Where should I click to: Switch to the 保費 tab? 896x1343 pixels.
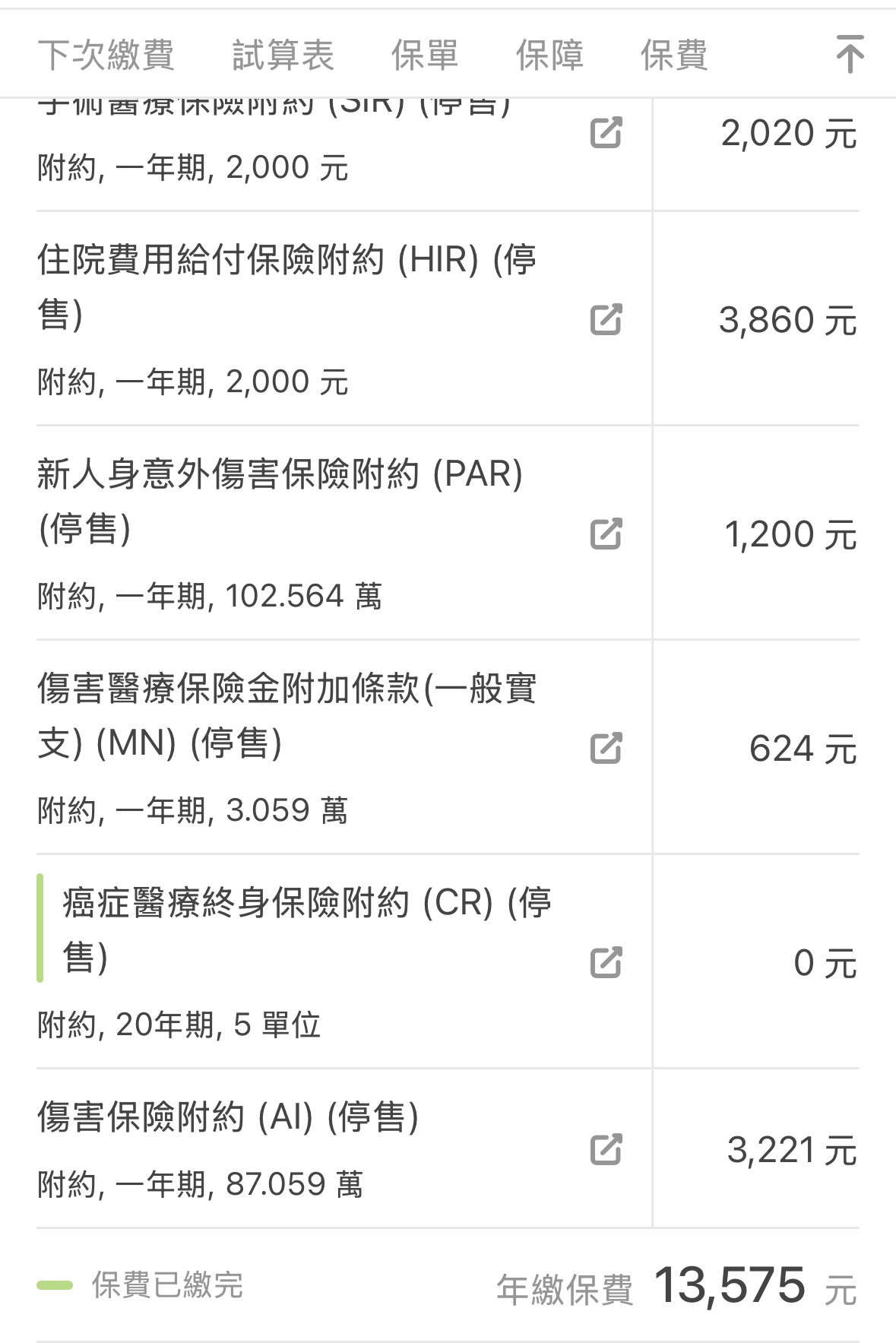[674, 55]
